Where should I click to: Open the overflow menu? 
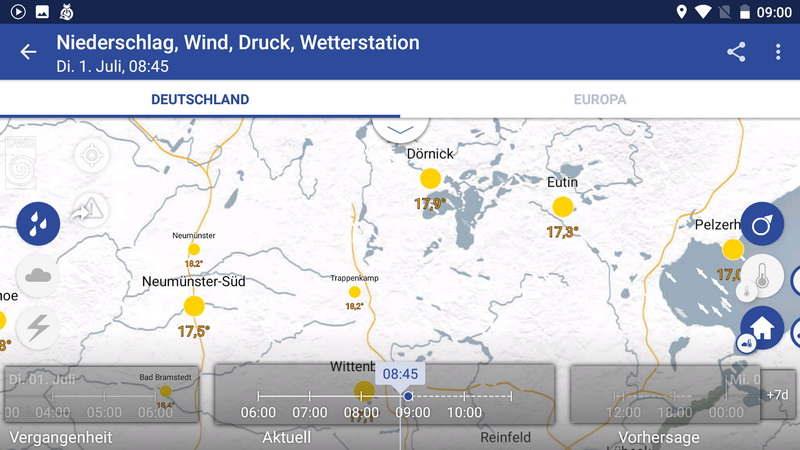tap(778, 52)
